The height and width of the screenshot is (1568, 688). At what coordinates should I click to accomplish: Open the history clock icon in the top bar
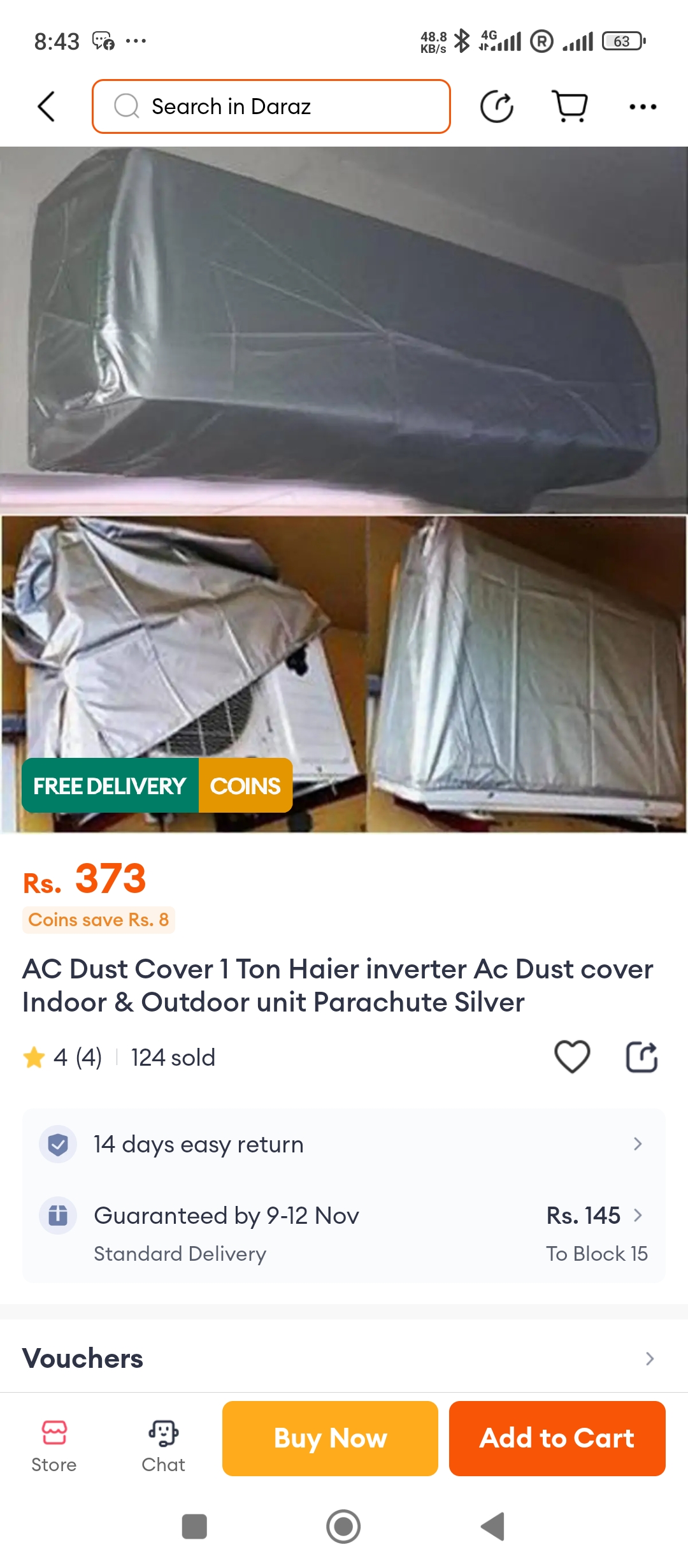(x=496, y=106)
